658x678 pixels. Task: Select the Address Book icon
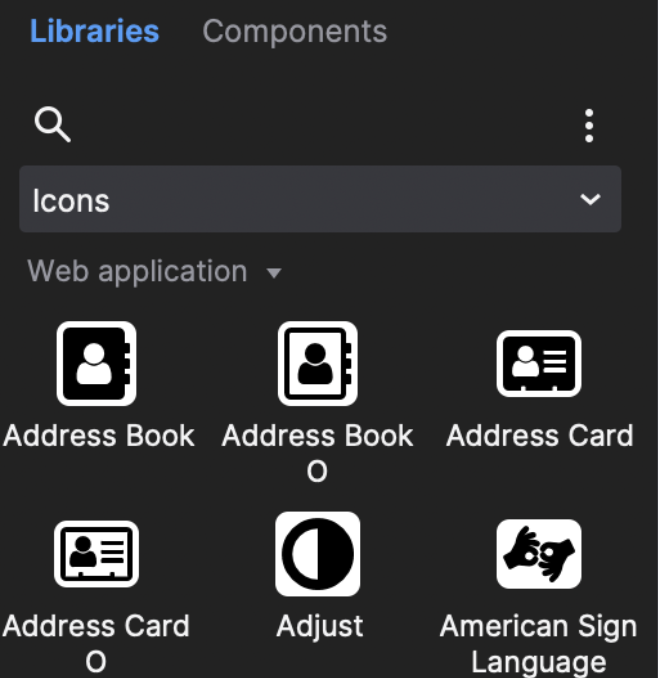pyautogui.click(x=96, y=363)
